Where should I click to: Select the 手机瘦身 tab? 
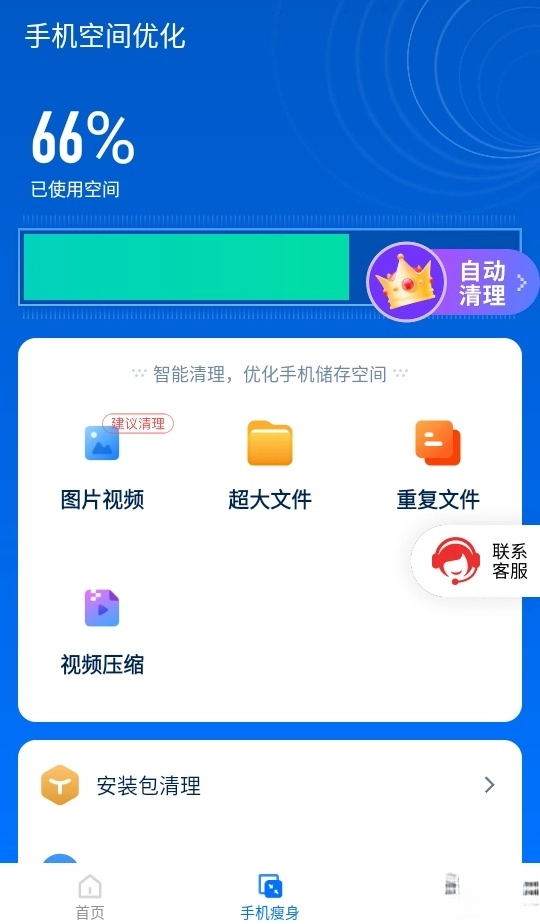coord(270,896)
